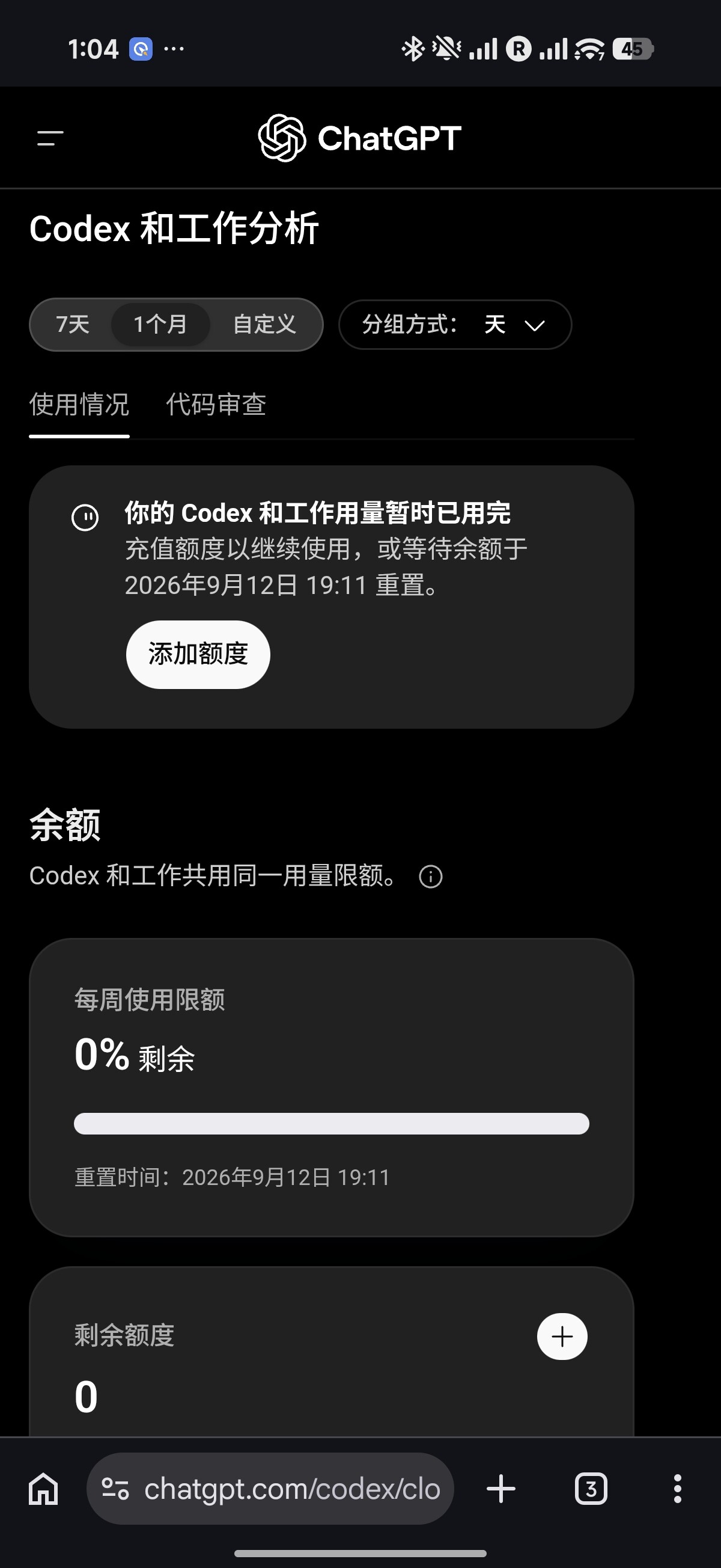Tap the 添加额度 button
Screen dimensions: 721x1568
(x=198, y=654)
